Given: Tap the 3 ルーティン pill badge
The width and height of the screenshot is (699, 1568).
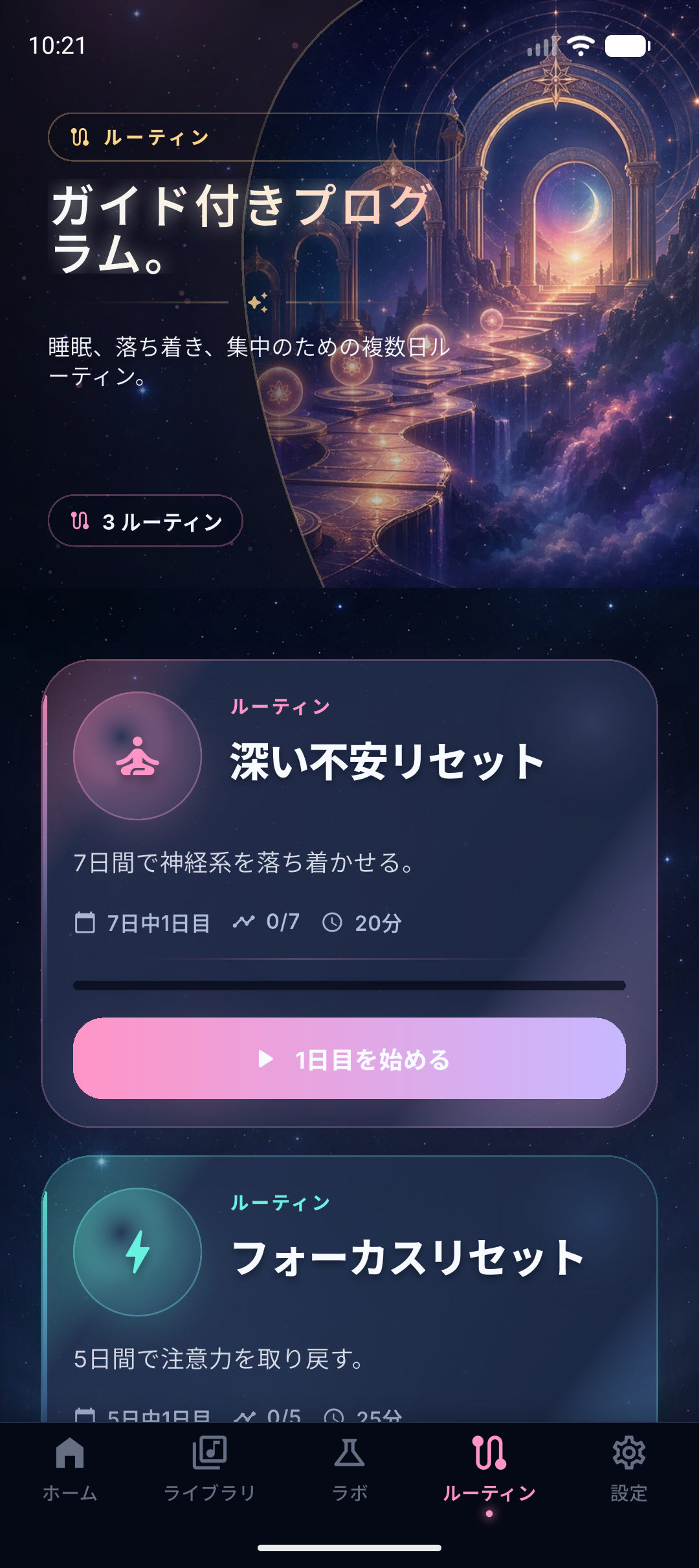Looking at the screenshot, I should pyautogui.click(x=146, y=521).
